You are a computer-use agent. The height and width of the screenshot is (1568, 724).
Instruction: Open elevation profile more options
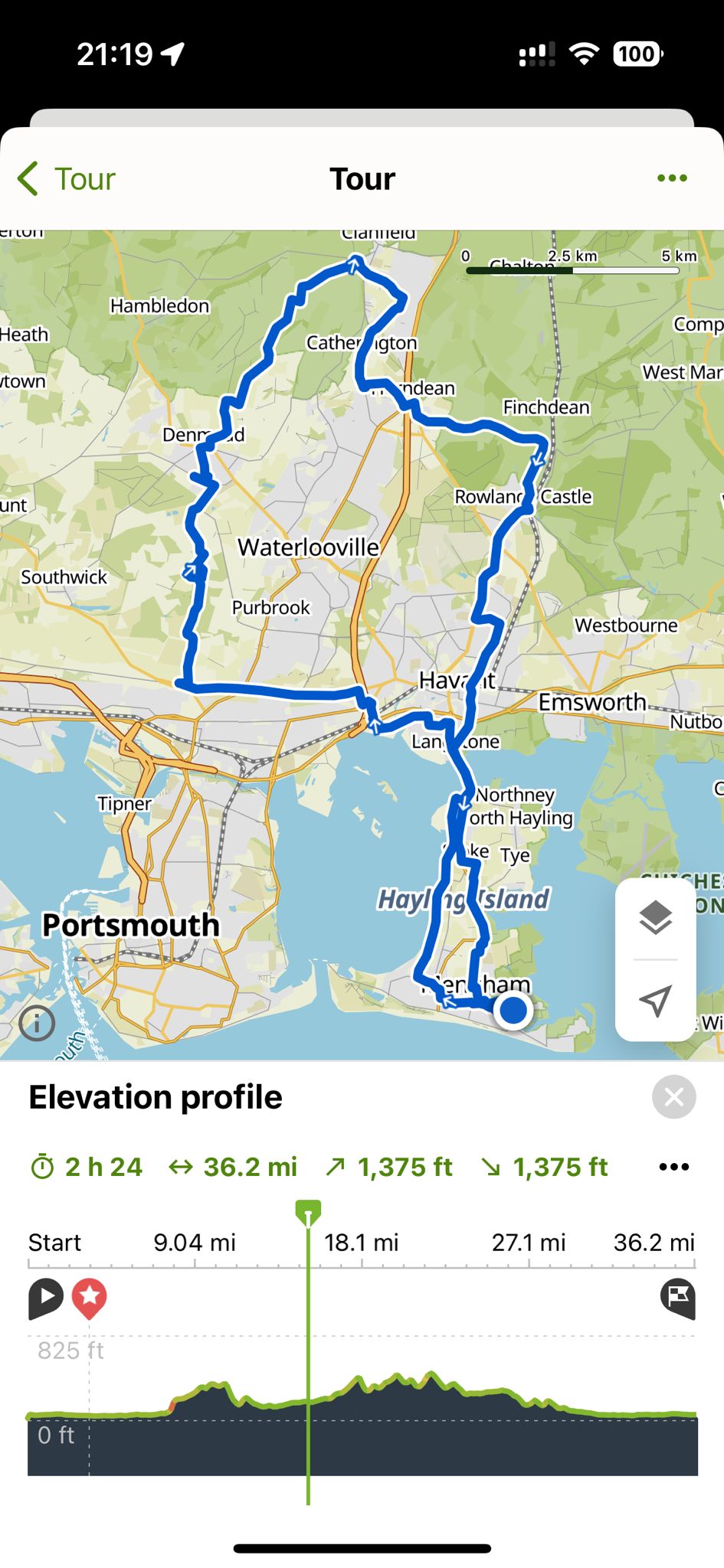tap(673, 1167)
